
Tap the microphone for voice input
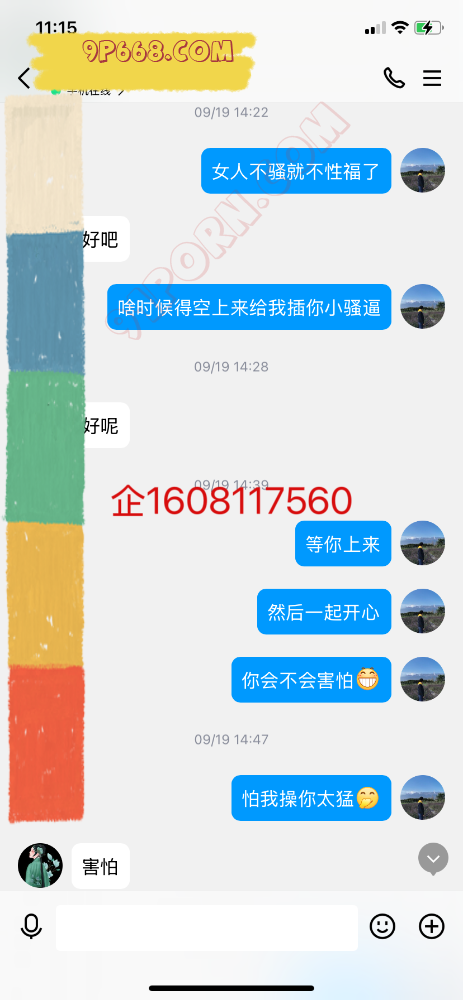[31, 927]
